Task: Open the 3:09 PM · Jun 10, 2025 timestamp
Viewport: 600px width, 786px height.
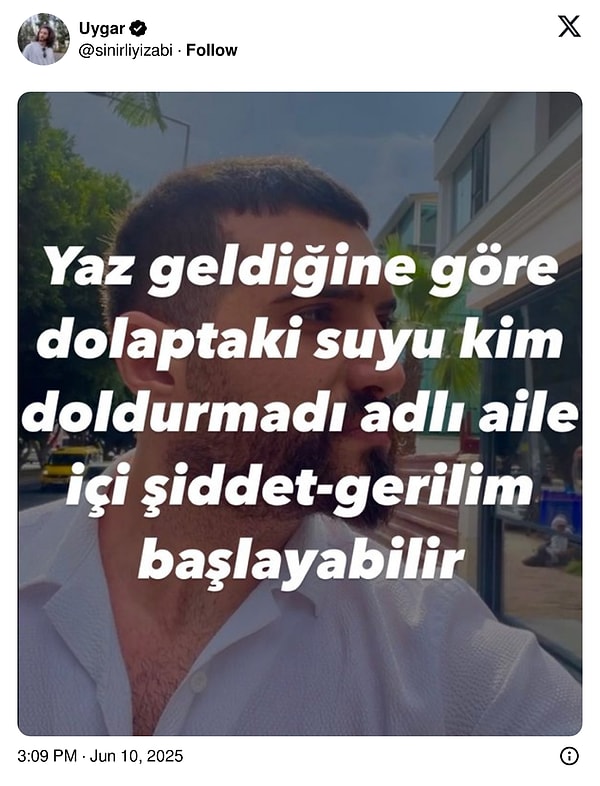Action: coord(101,756)
